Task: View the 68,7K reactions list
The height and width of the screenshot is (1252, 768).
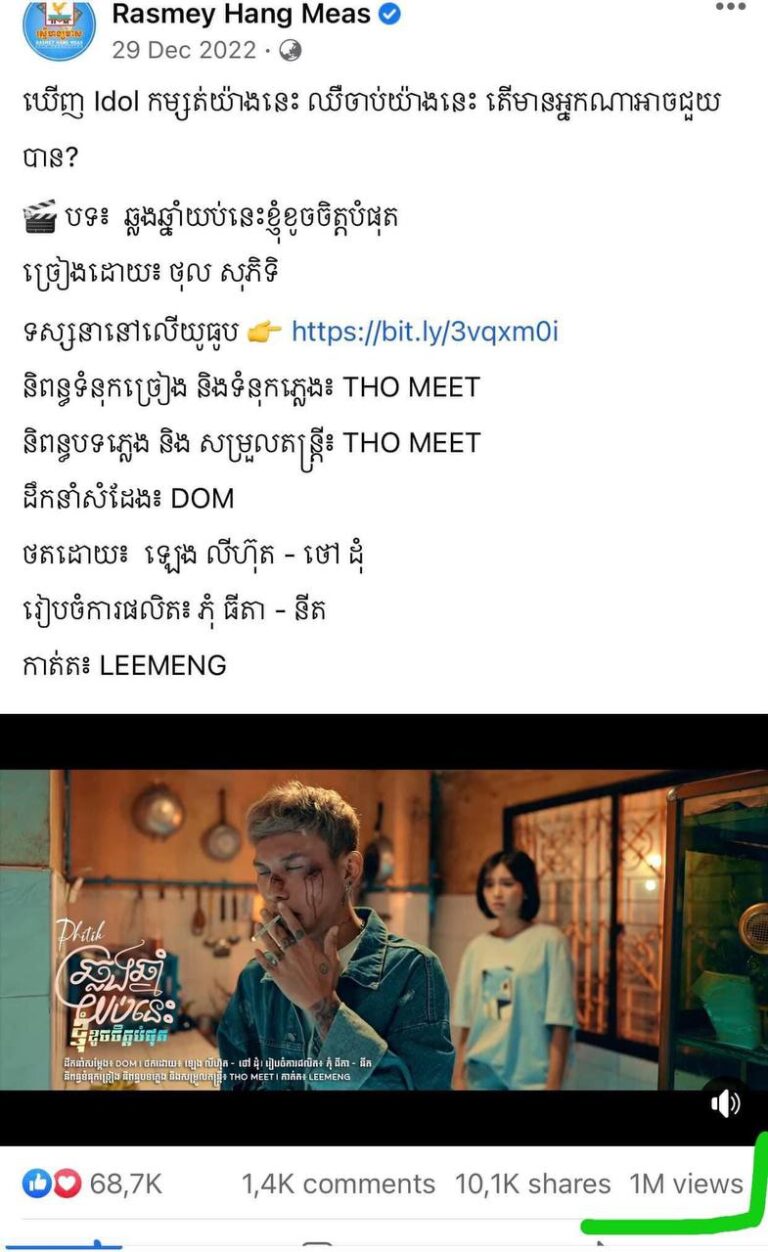Action: [x=94, y=1184]
